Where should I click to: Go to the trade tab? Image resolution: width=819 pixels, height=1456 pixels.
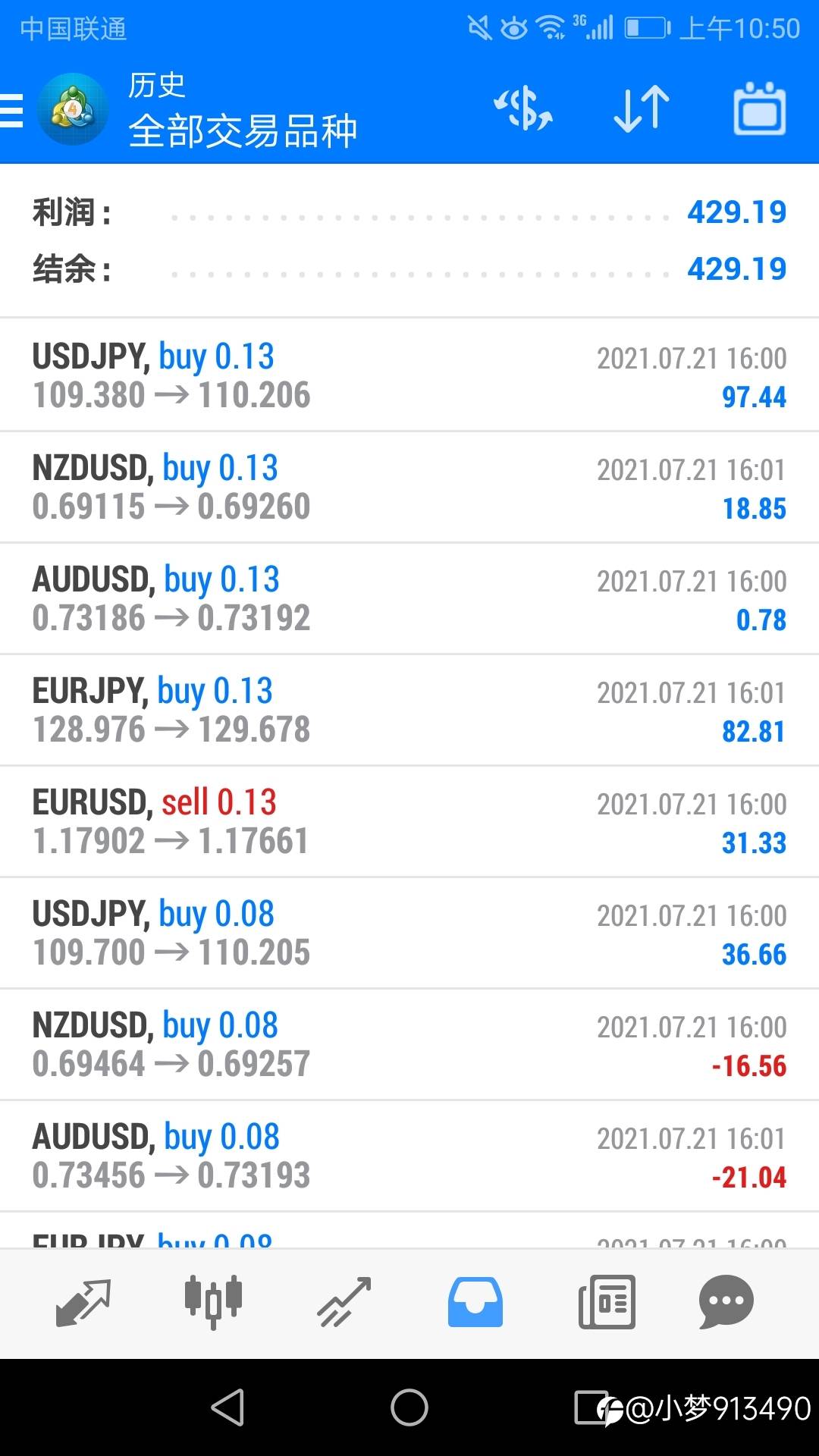(x=344, y=1302)
